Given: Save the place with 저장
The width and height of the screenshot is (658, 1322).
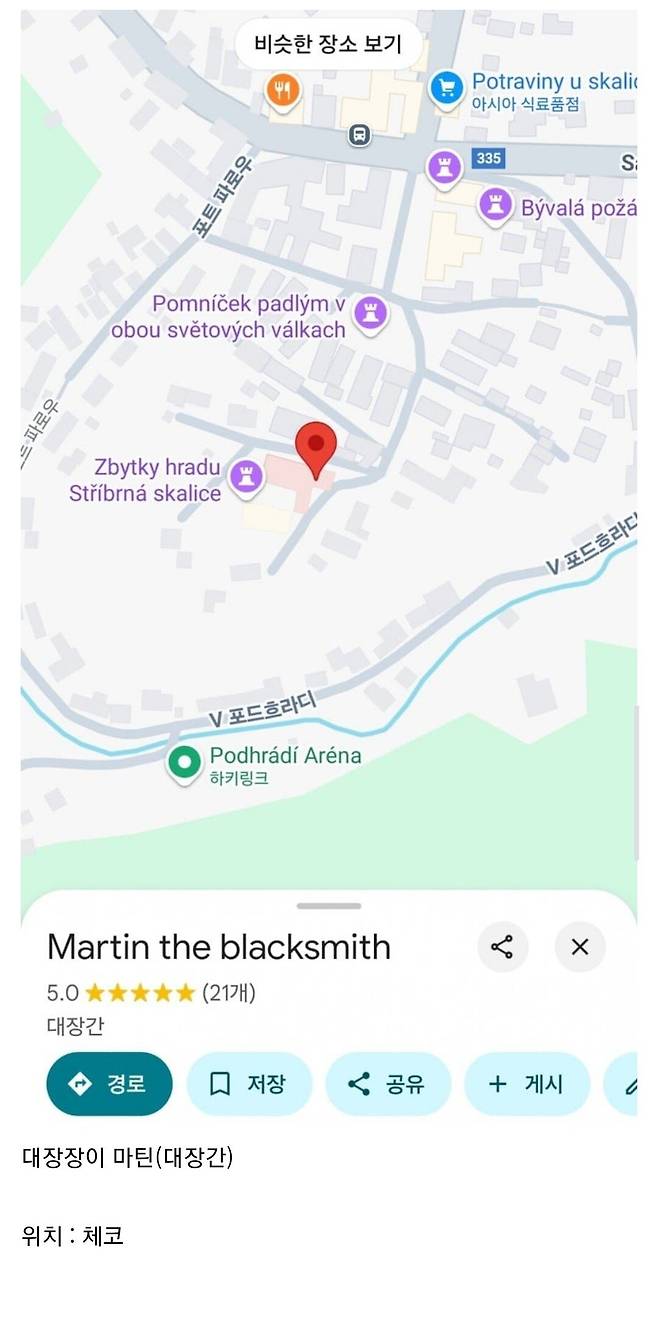Looking at the screenshot, I should [249, 1084].
